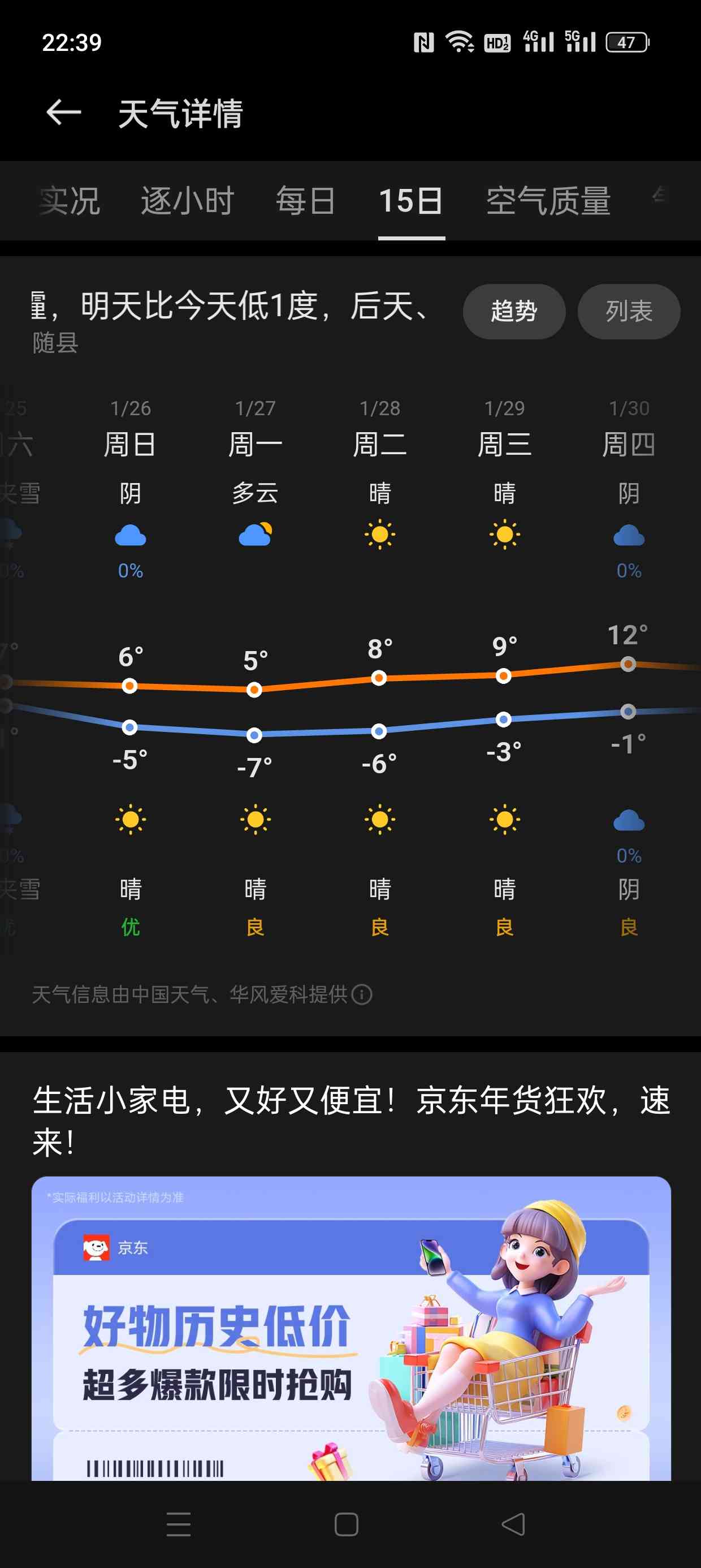Image resolution: width=701 pixels, height=1568 pixels.
Task: Open the 京东 好物历史低价 ad banner
Action: coord(351,1328)
